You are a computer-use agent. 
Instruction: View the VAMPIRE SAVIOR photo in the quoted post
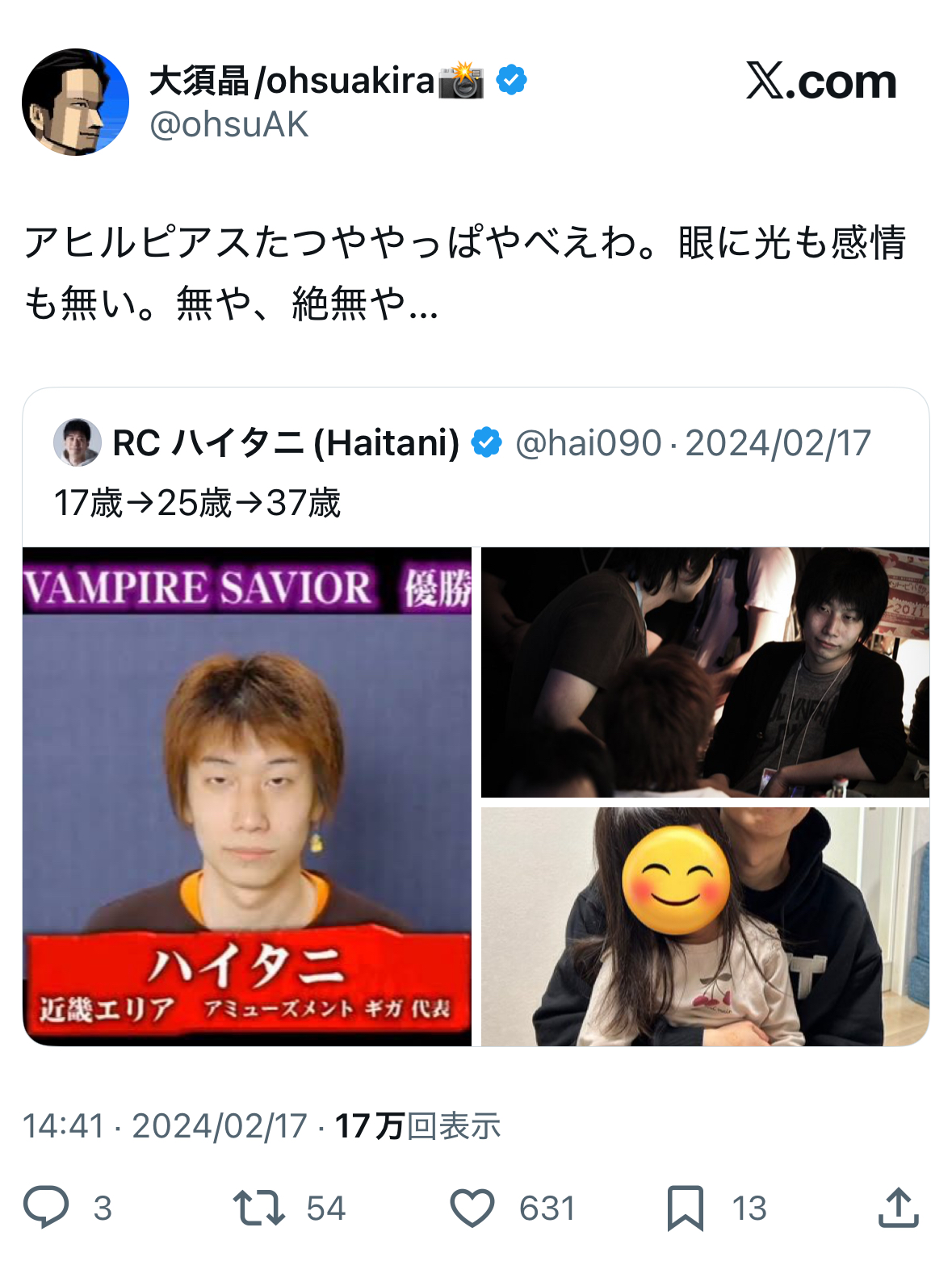(247, 796)
